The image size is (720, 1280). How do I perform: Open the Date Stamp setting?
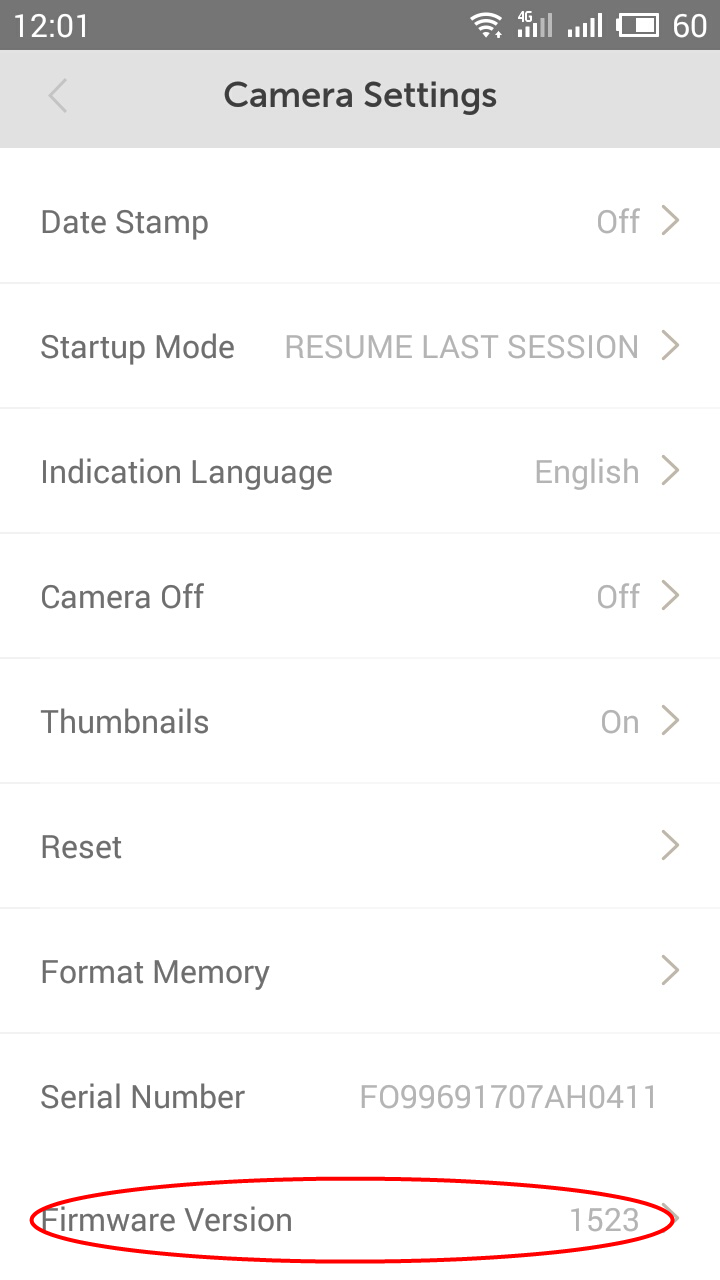[360, 221]
